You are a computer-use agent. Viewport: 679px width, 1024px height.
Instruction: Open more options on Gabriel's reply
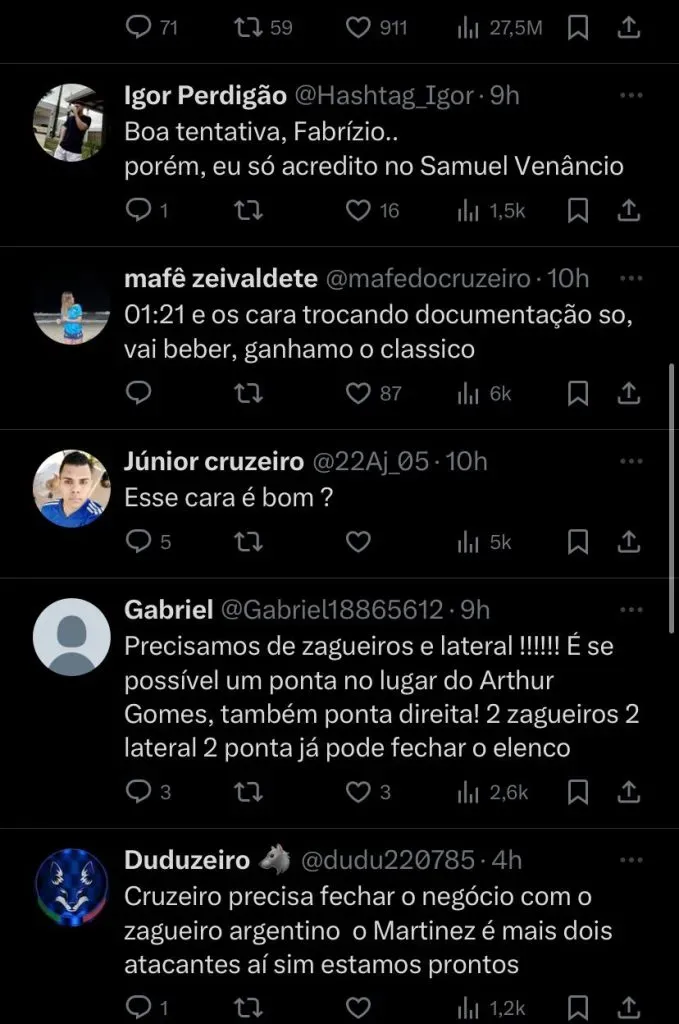[x=631, y=610]
